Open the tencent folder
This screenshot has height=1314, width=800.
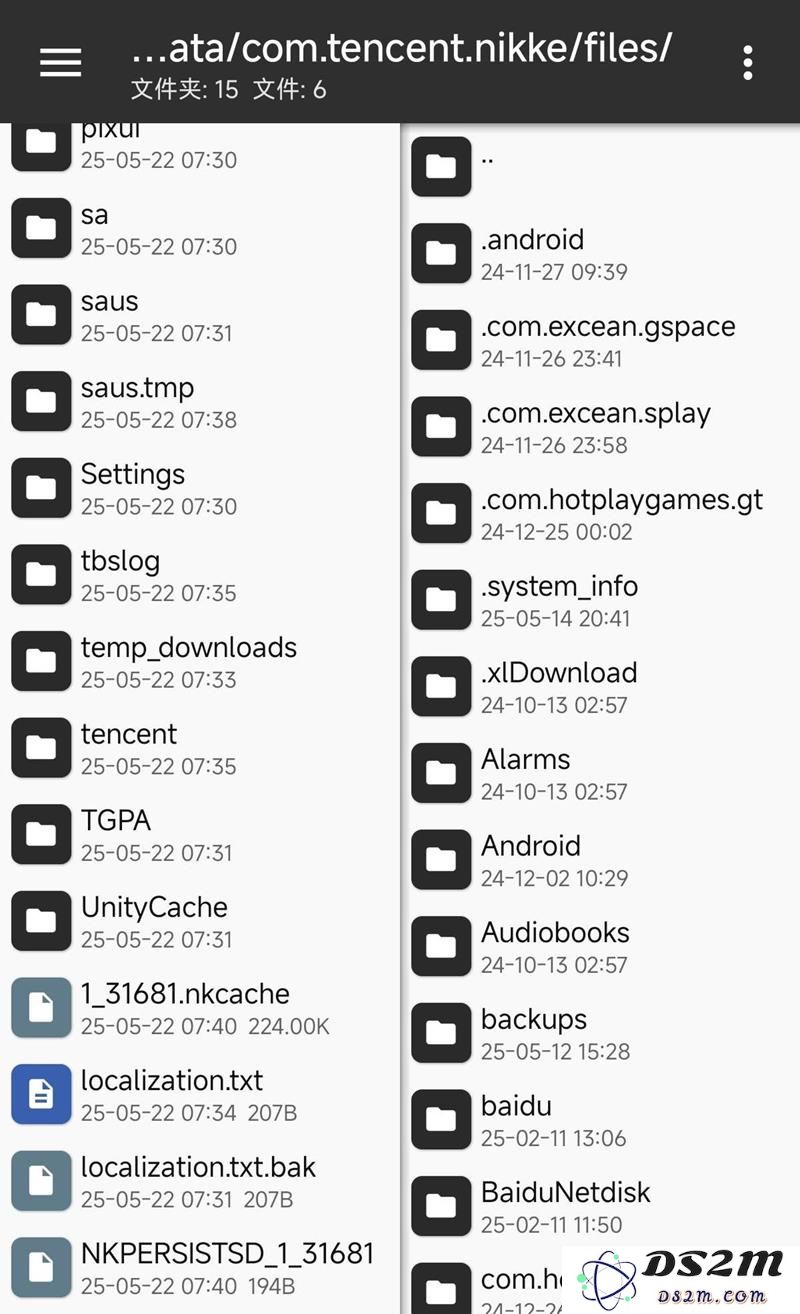(x=200, y=748)
